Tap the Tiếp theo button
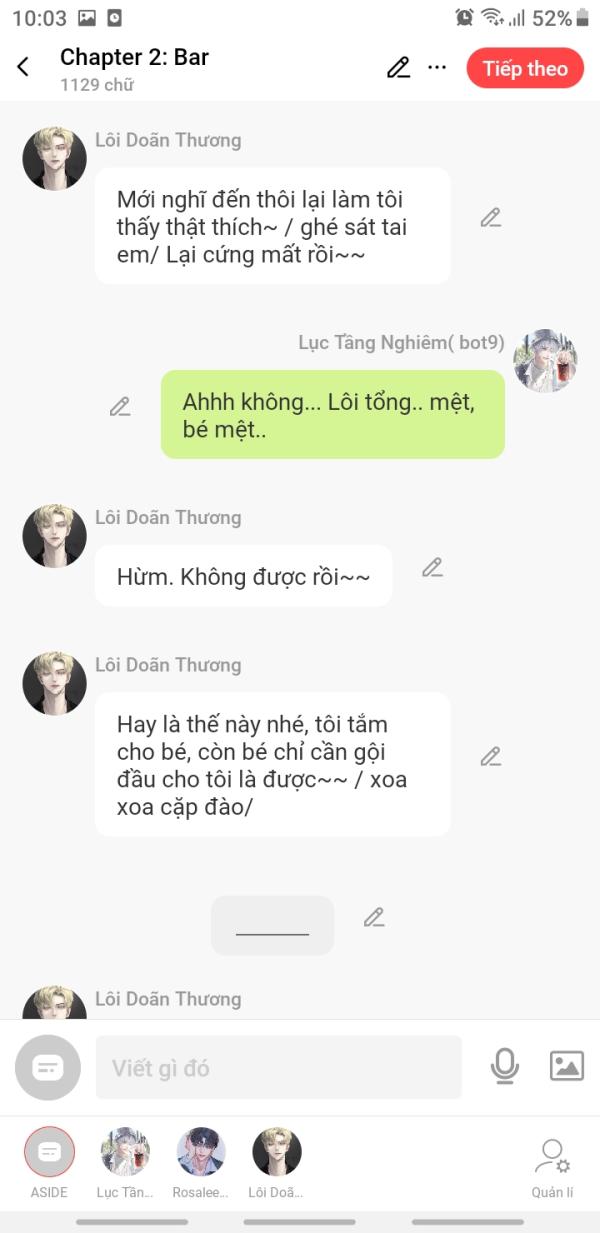600x1233 pixels. pos(524,68)
